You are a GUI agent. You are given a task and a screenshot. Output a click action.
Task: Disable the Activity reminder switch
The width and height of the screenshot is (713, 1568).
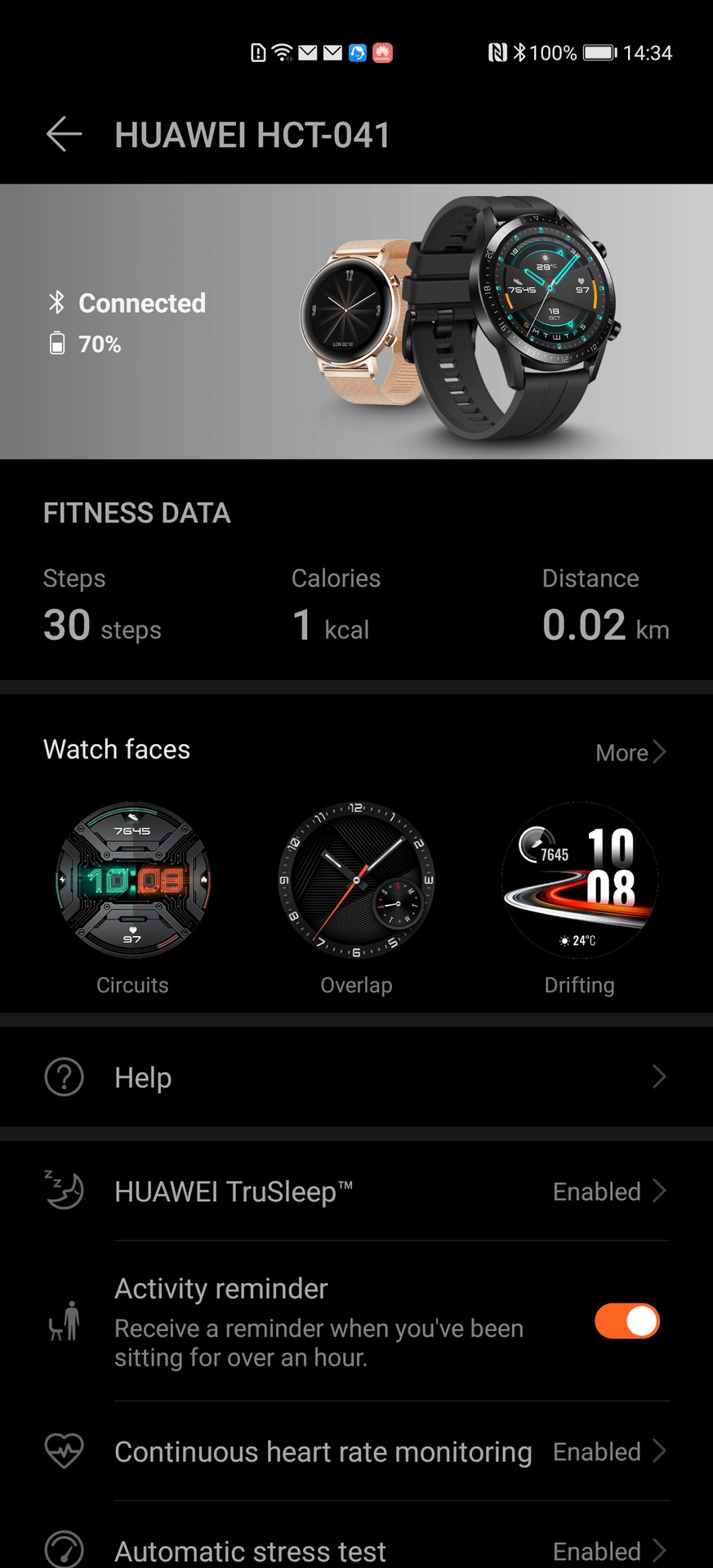[x=627, y=1321]
